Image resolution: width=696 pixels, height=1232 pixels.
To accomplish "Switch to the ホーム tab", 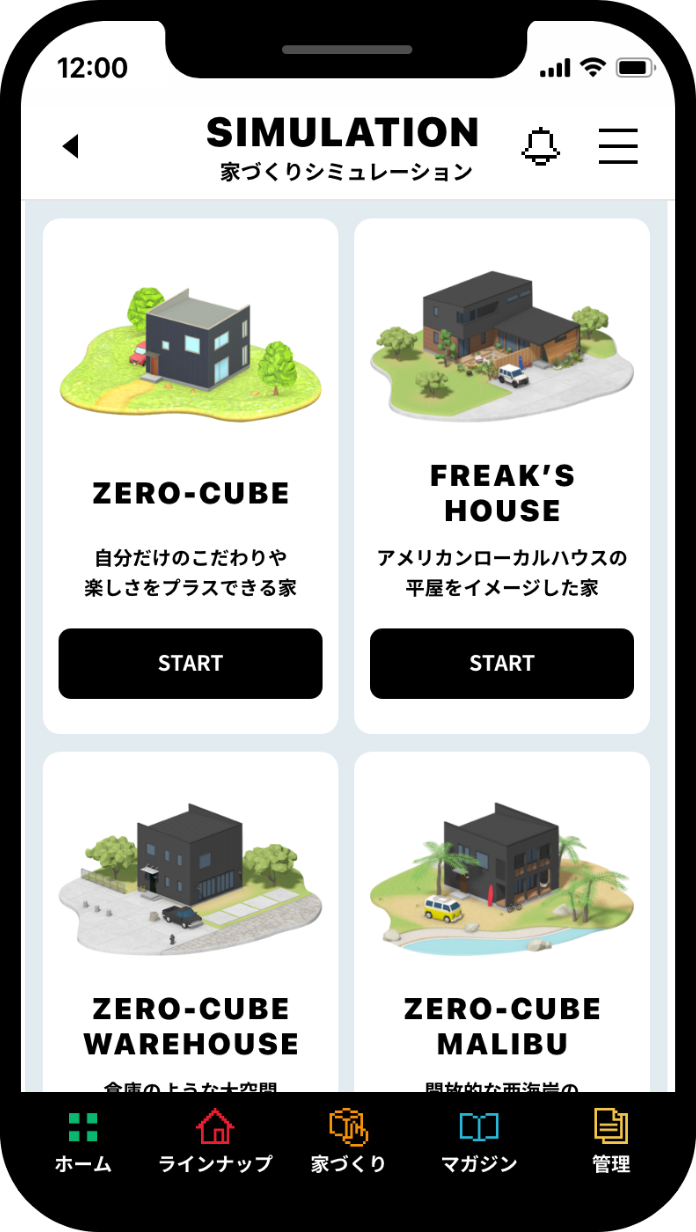I will (83, 1141).
